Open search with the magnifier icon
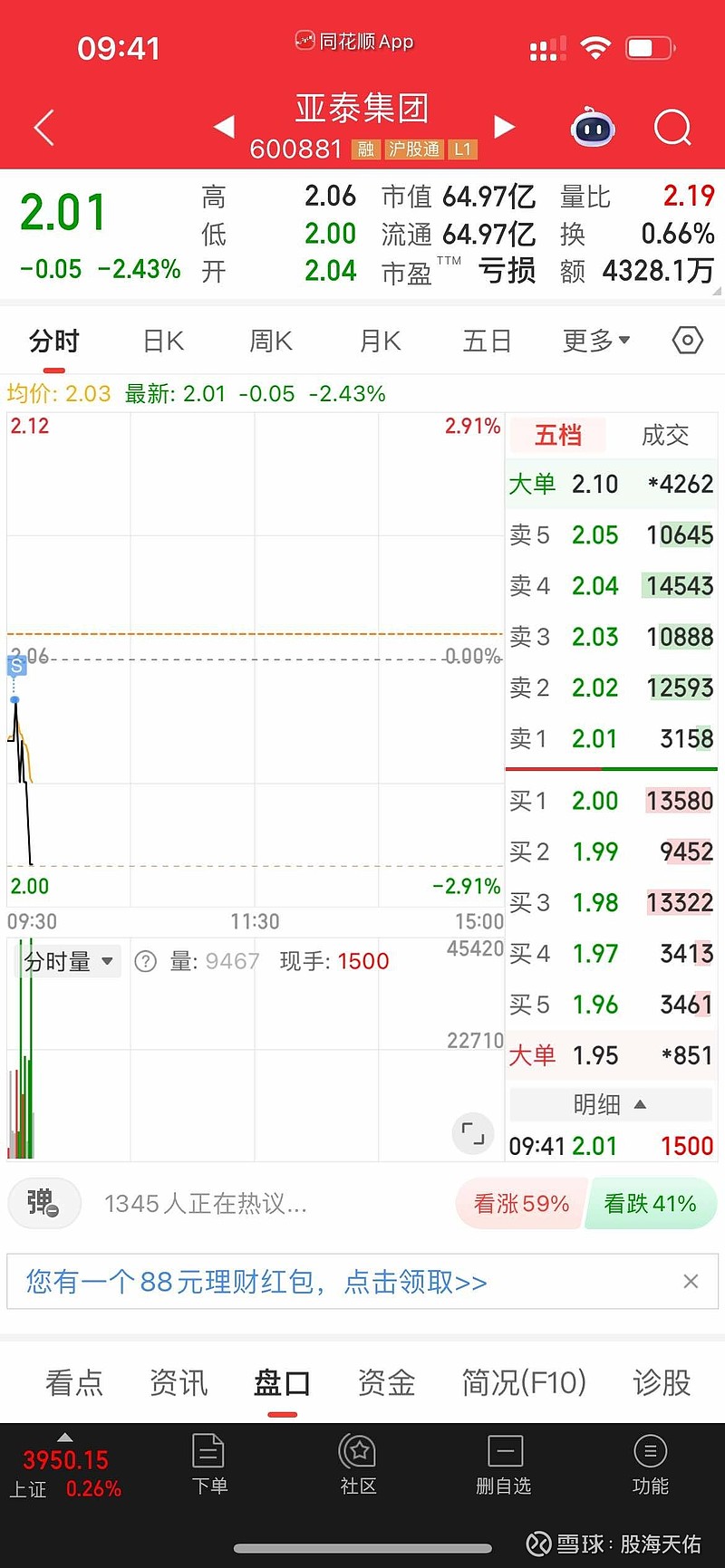Screen dimensions: 725x1568 [672, 128]
